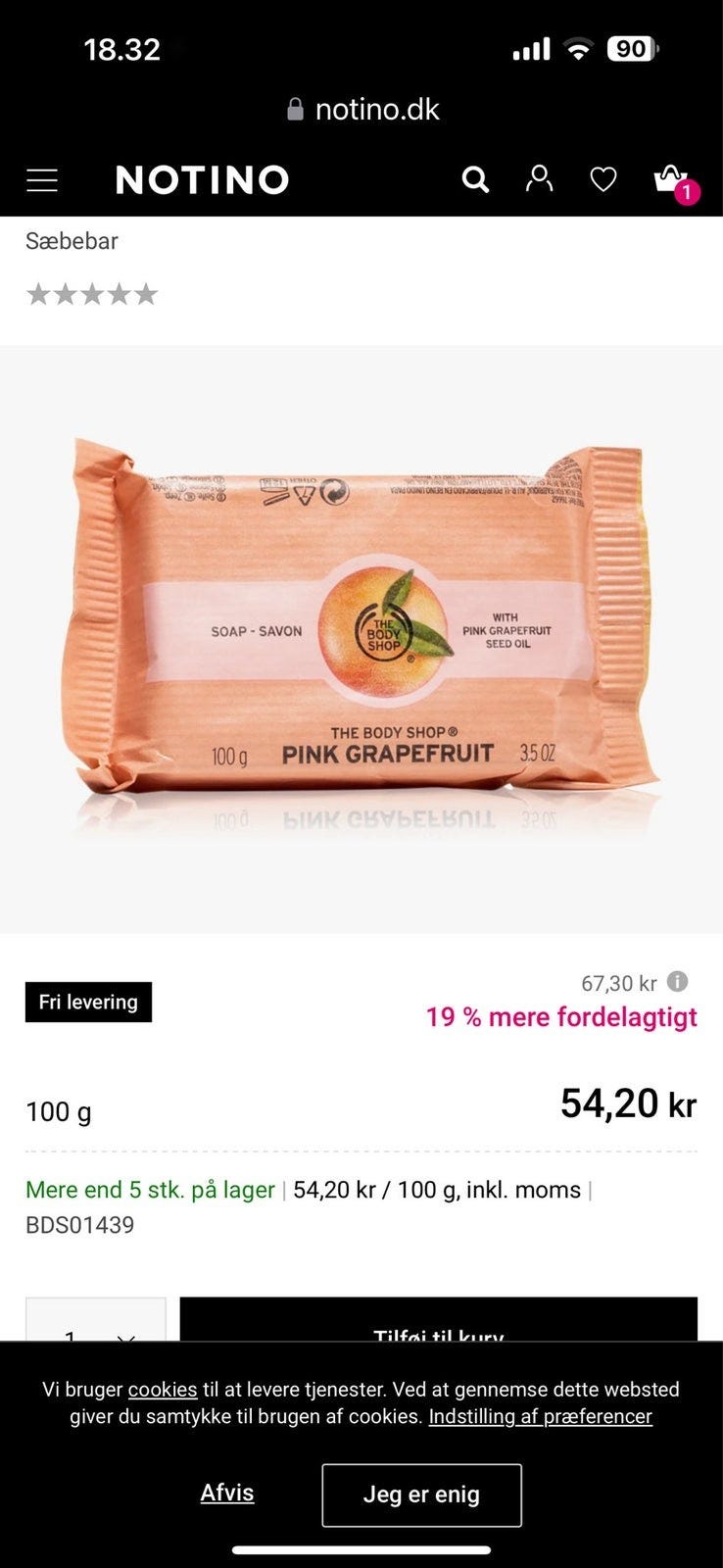Tap the notino.dk address bar
Viewport: 723px width, 1568px height.
pos(361,109)
